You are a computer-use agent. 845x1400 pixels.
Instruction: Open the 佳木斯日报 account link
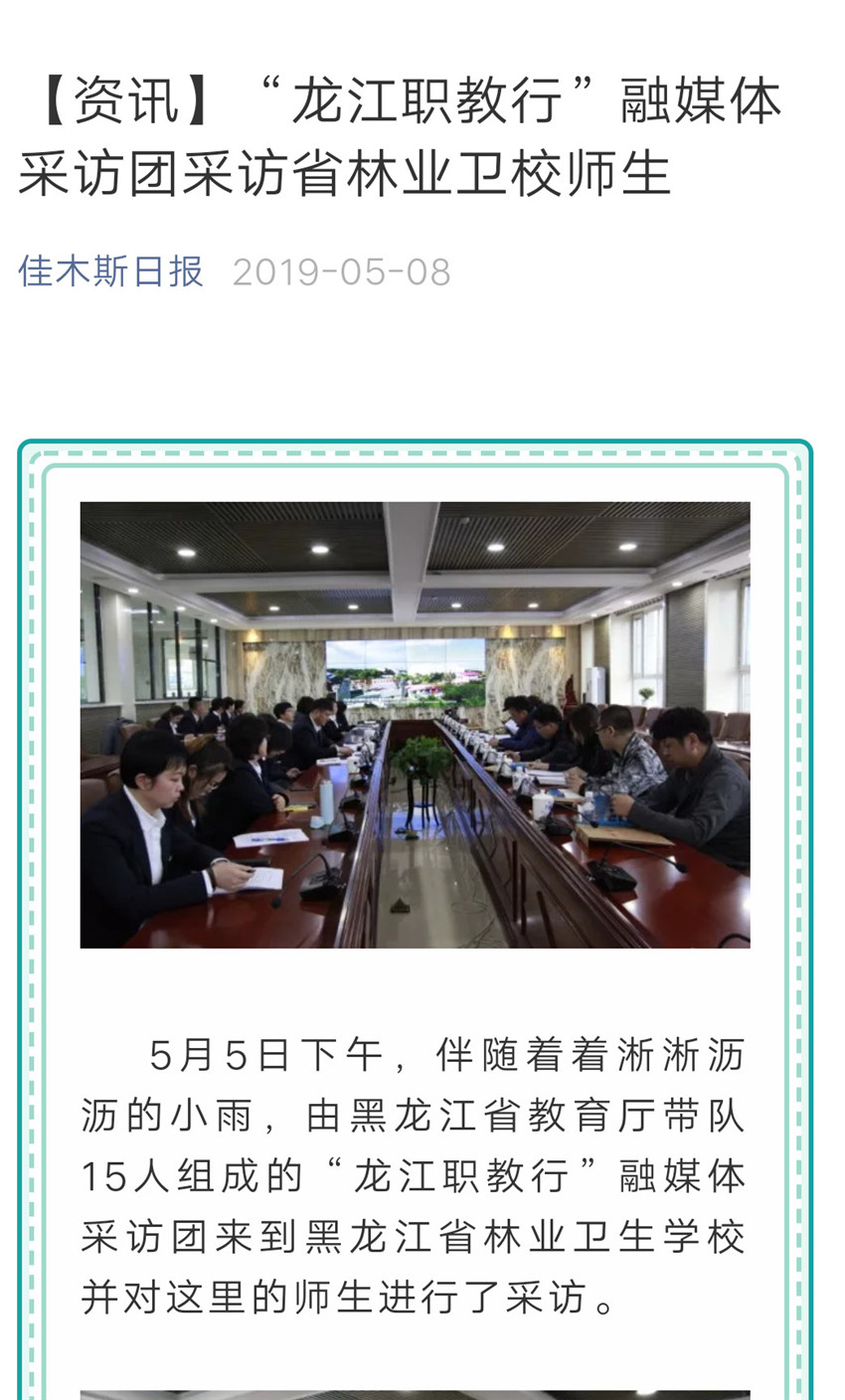(110, 271)
